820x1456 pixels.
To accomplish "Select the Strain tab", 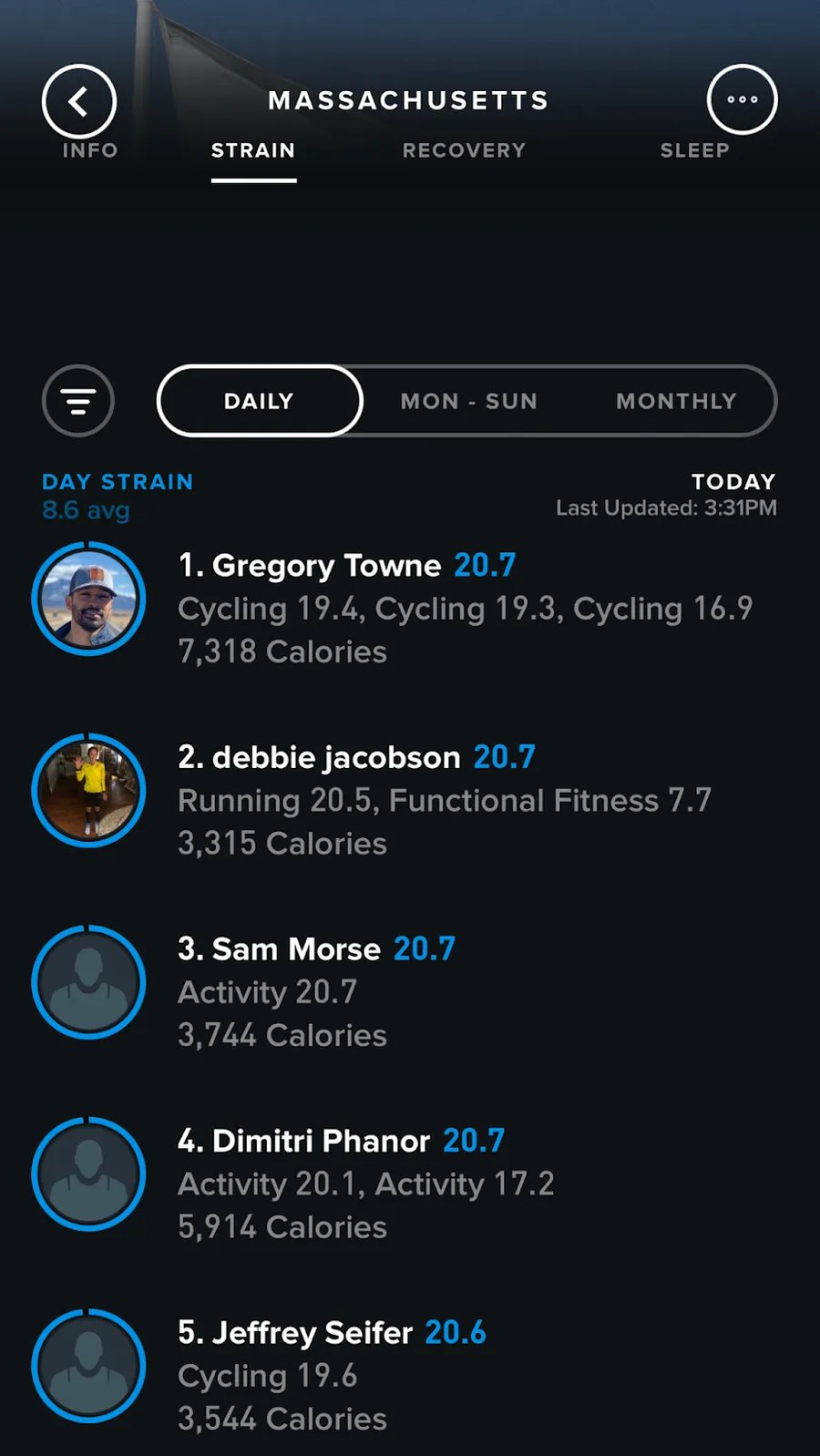I will tap(253, 150).
